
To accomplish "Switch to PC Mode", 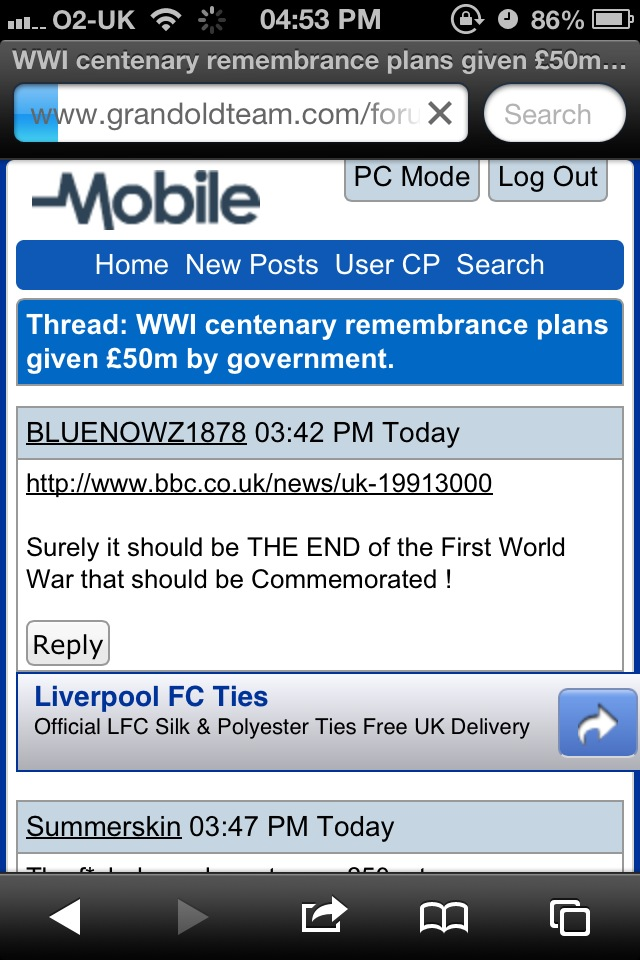I will (412, 178).
